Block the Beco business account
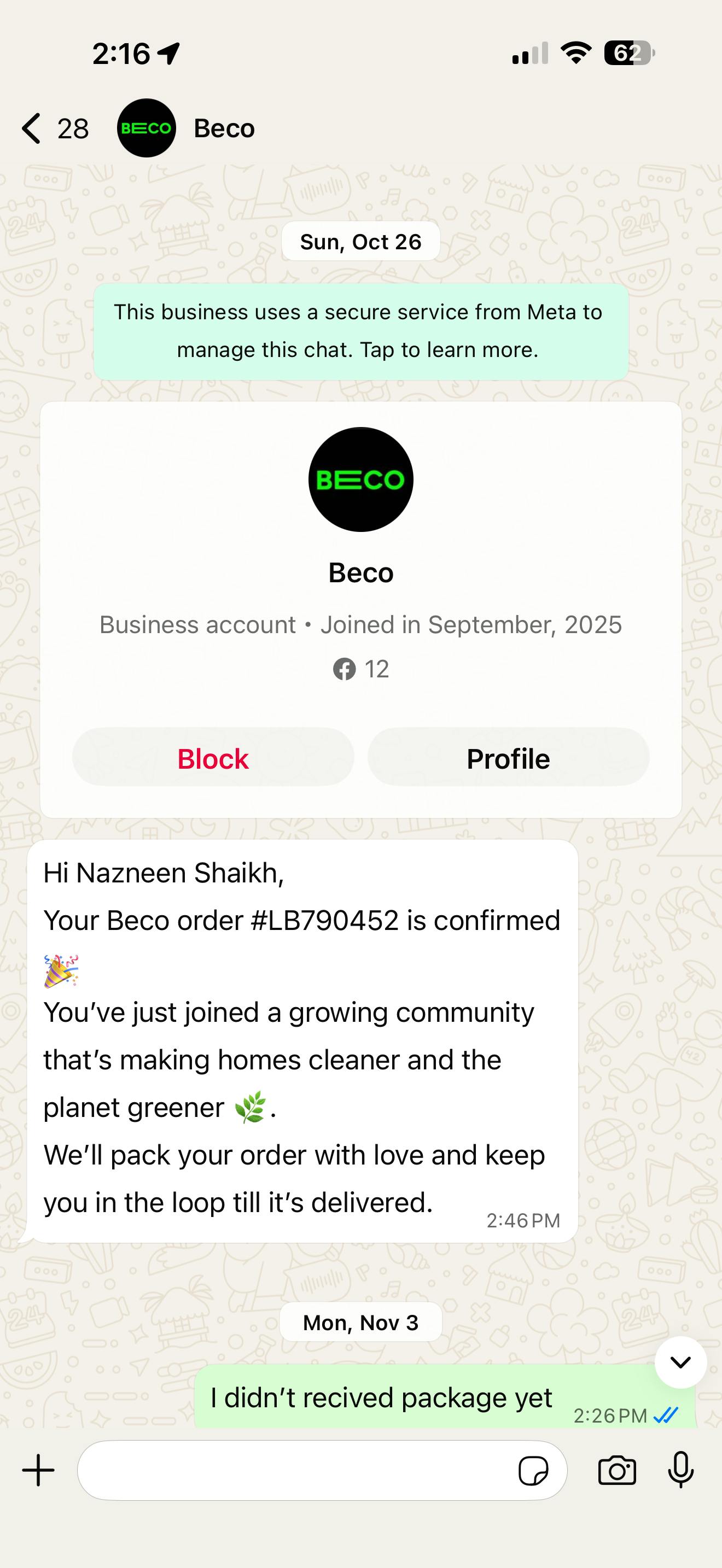 click(x=213, y=758)
